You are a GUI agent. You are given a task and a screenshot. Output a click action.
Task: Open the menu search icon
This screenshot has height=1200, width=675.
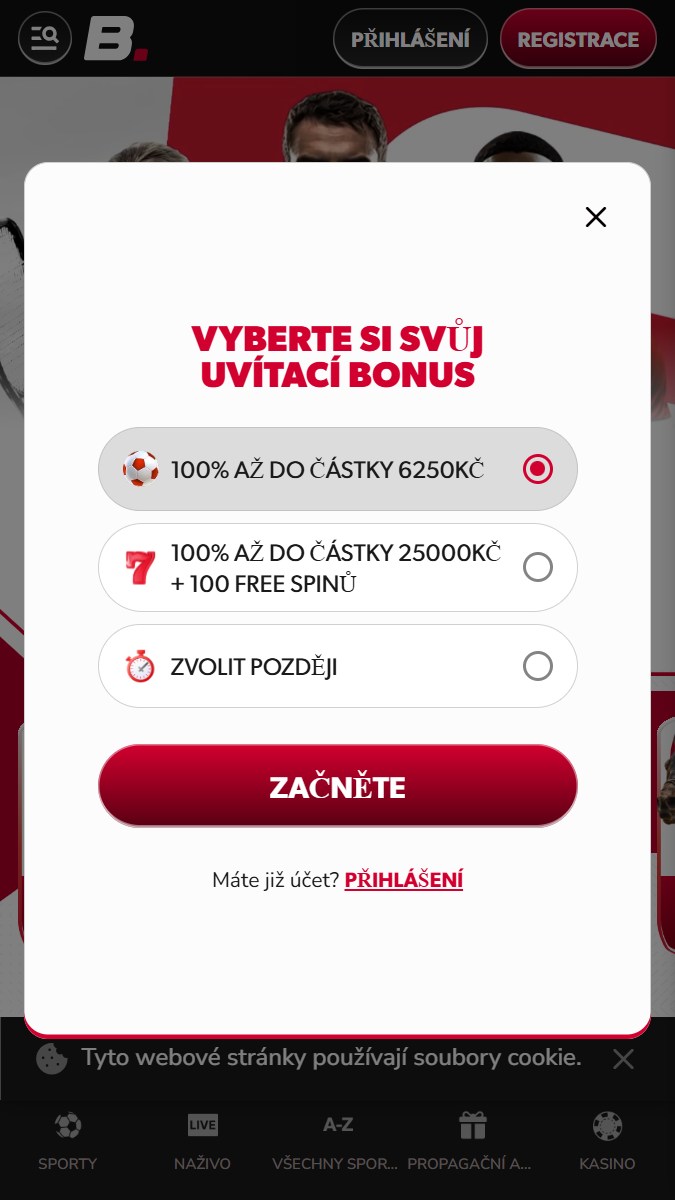[x=45, y=39]
